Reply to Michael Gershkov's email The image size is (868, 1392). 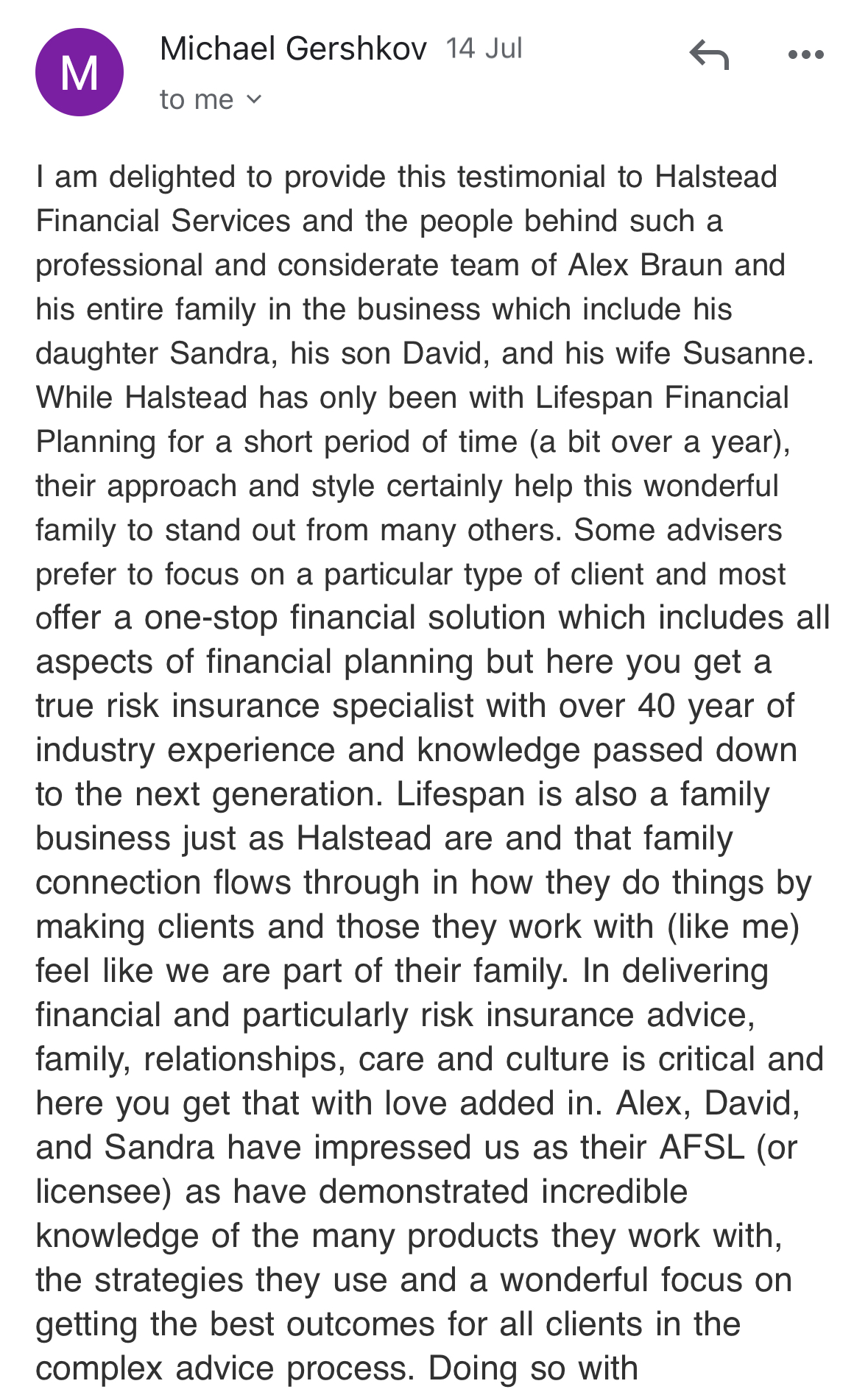tap(709, 54)
